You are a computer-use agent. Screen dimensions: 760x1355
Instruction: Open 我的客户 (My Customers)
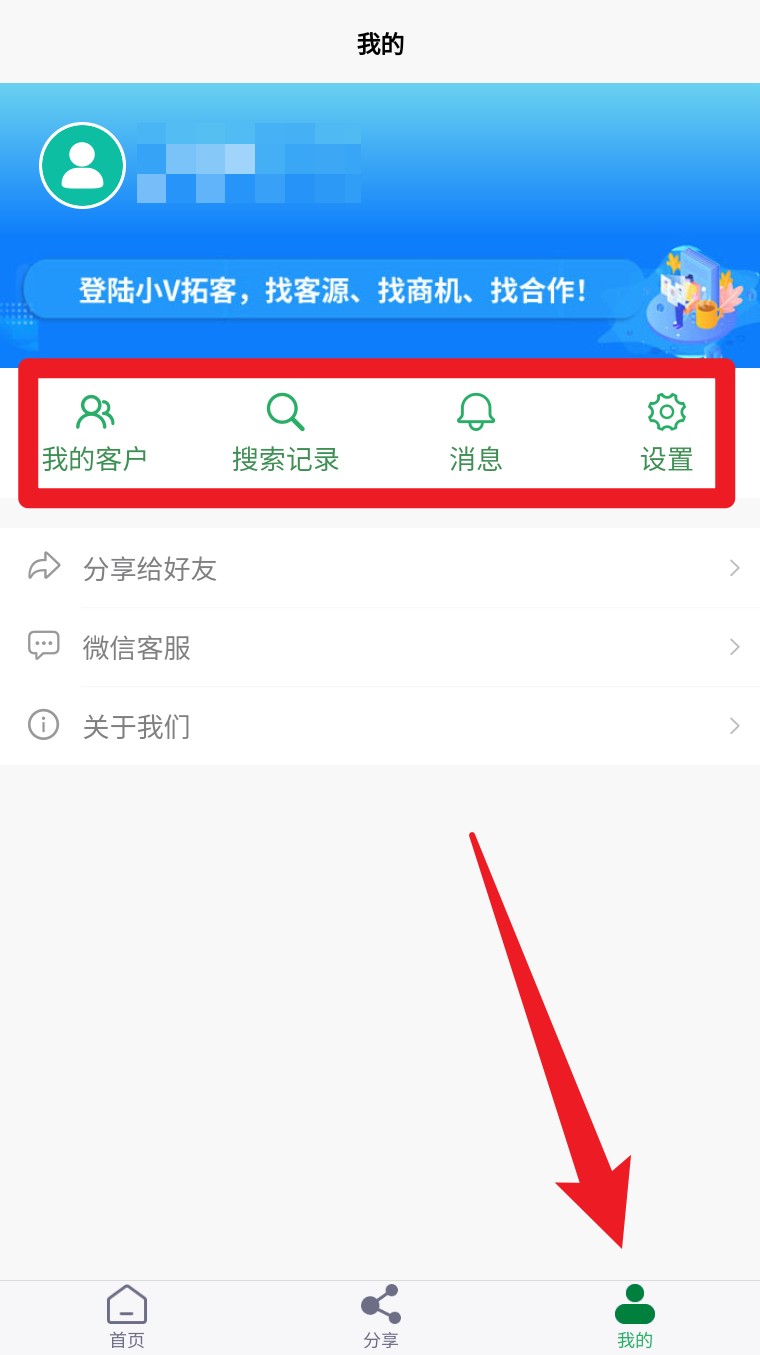(x=95, y=433)
